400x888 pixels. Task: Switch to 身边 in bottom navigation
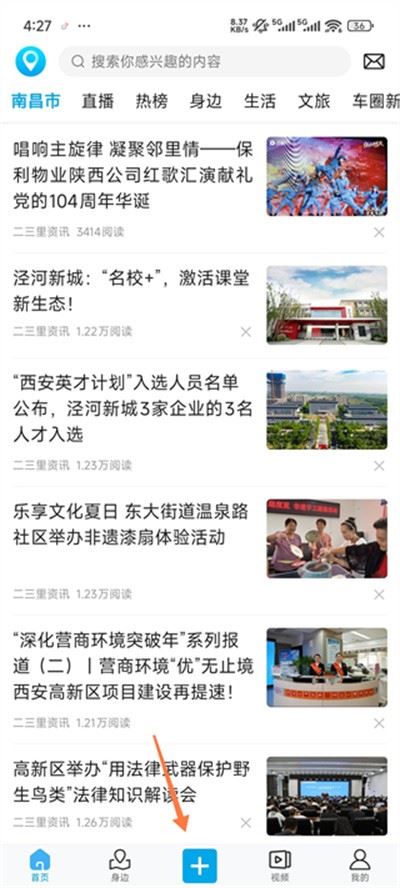pyautogui.click(x=120, y=866)
